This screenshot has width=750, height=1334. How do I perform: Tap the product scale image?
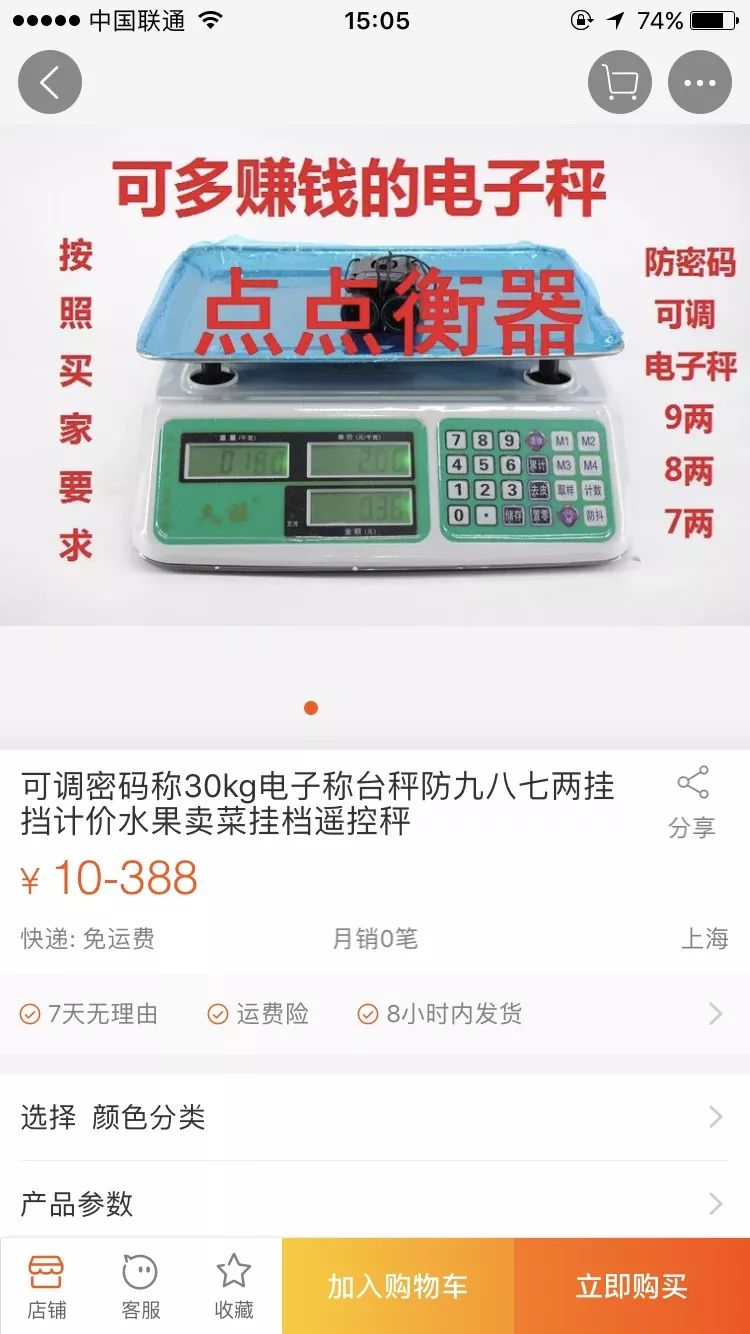tap(375, 380)
